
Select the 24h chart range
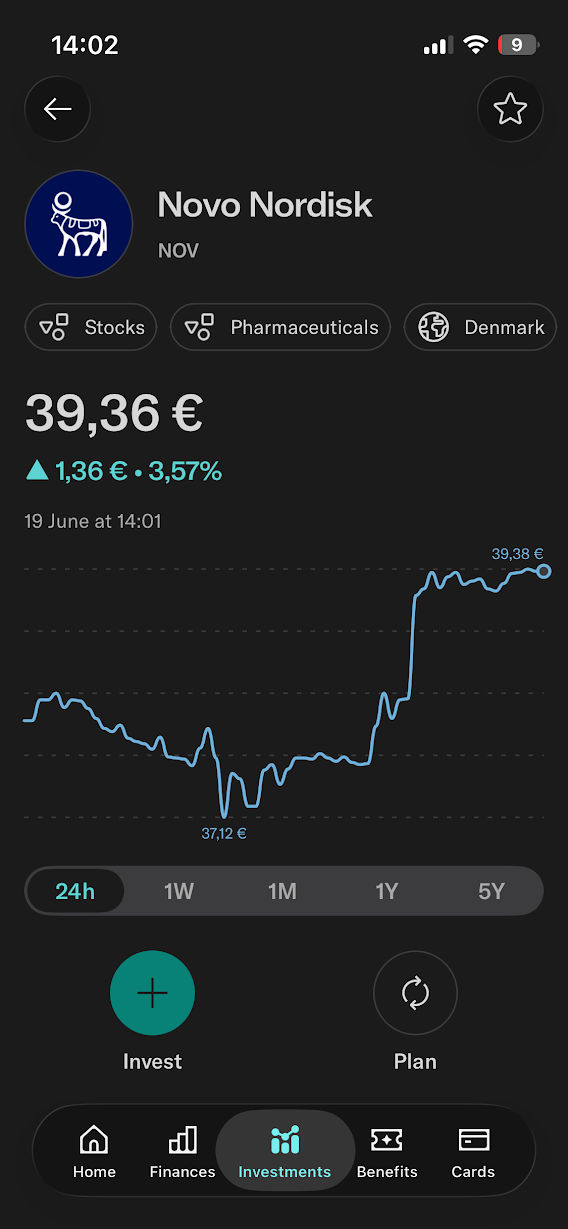click(x=75, y=891)
